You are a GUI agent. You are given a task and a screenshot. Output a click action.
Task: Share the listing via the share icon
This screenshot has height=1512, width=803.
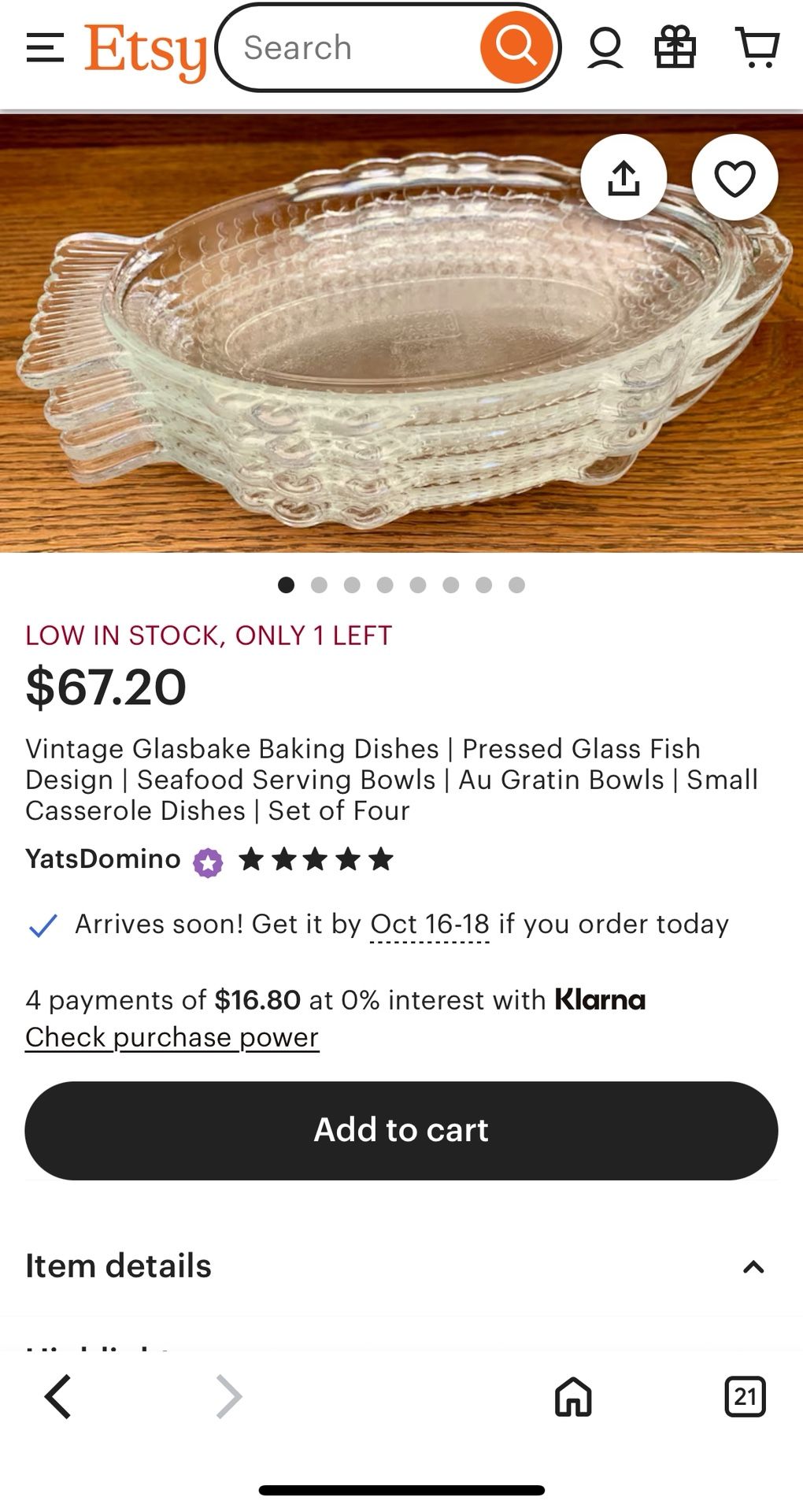(624, 177)
